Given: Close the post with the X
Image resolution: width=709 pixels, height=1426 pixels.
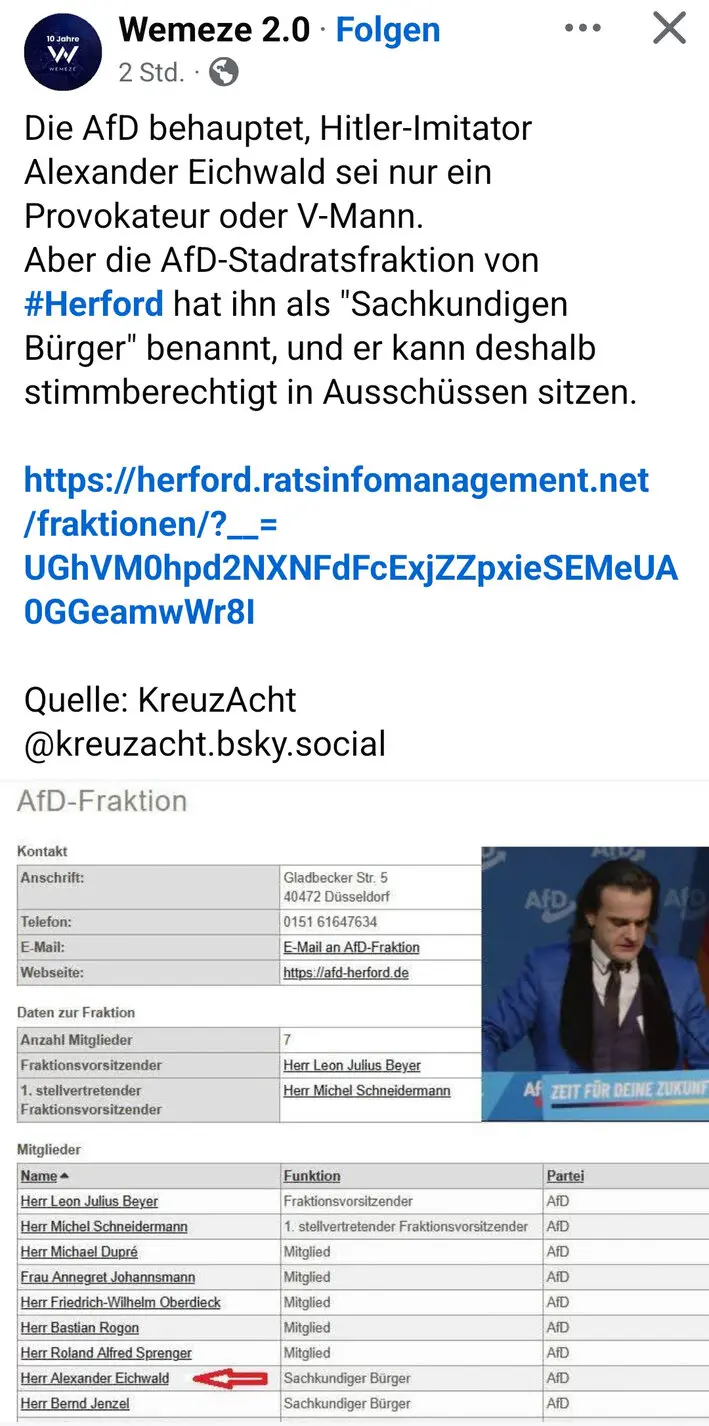Looking at the screenshot, I should coord(669,28).
